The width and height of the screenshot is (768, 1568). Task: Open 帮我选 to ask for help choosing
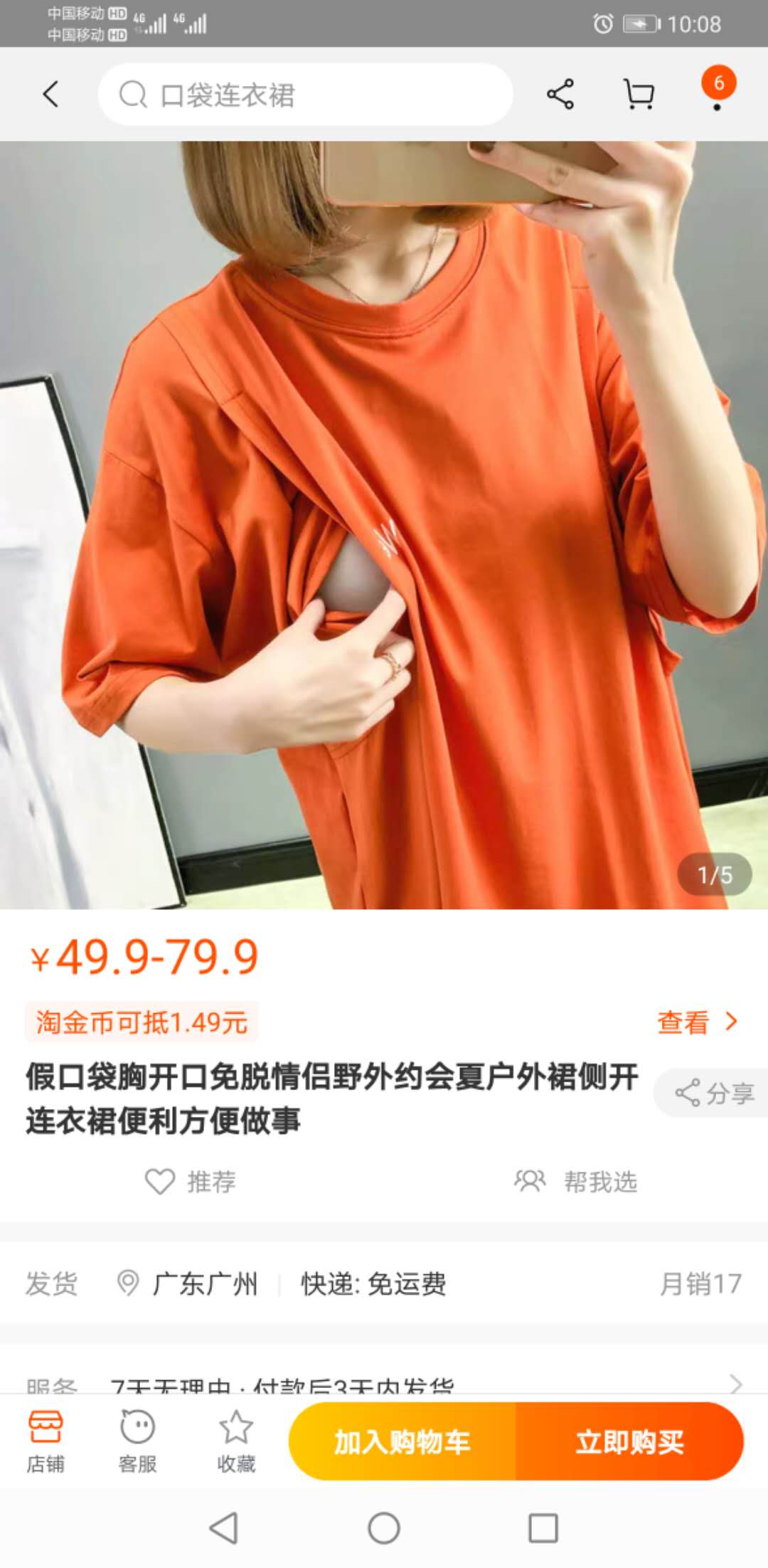pos(576,1182)
